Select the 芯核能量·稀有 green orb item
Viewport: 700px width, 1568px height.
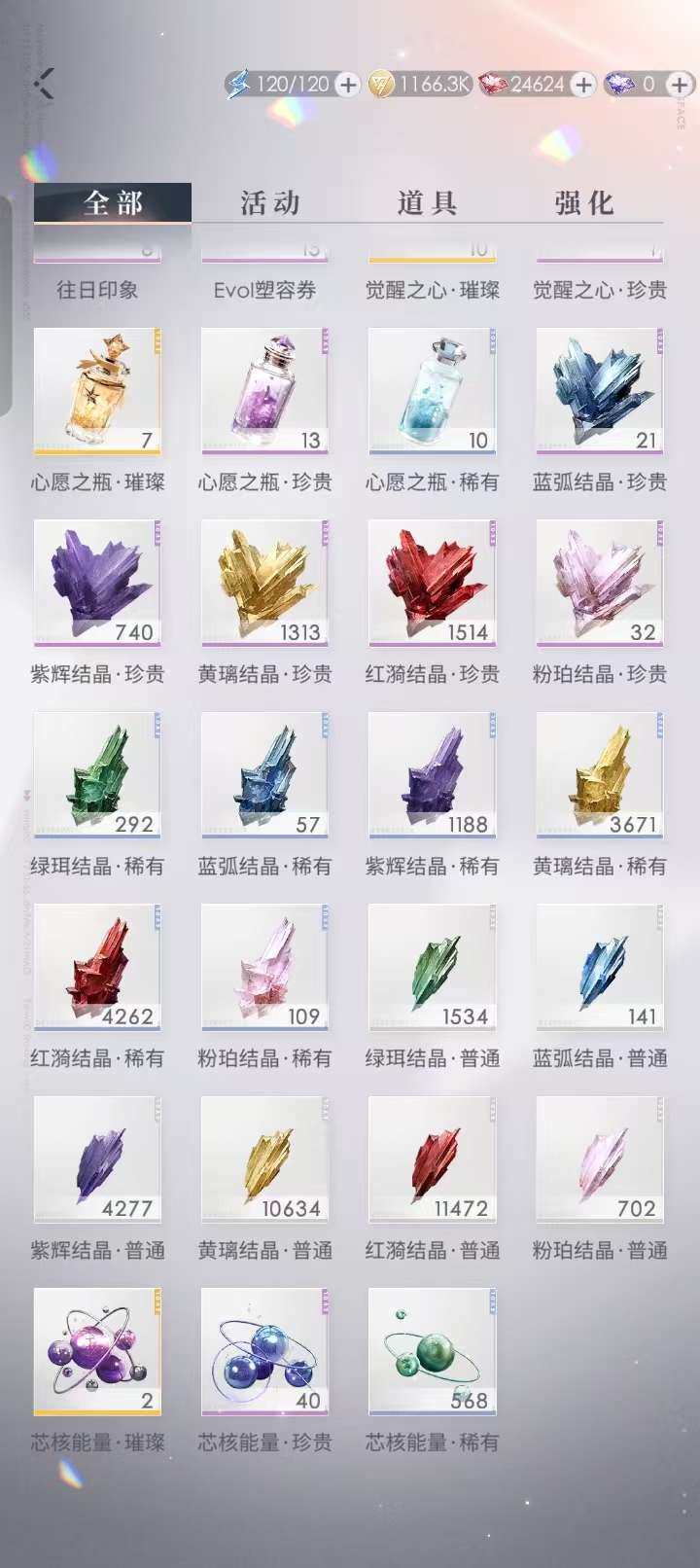pyautogui.click(x=433, y=1352)
